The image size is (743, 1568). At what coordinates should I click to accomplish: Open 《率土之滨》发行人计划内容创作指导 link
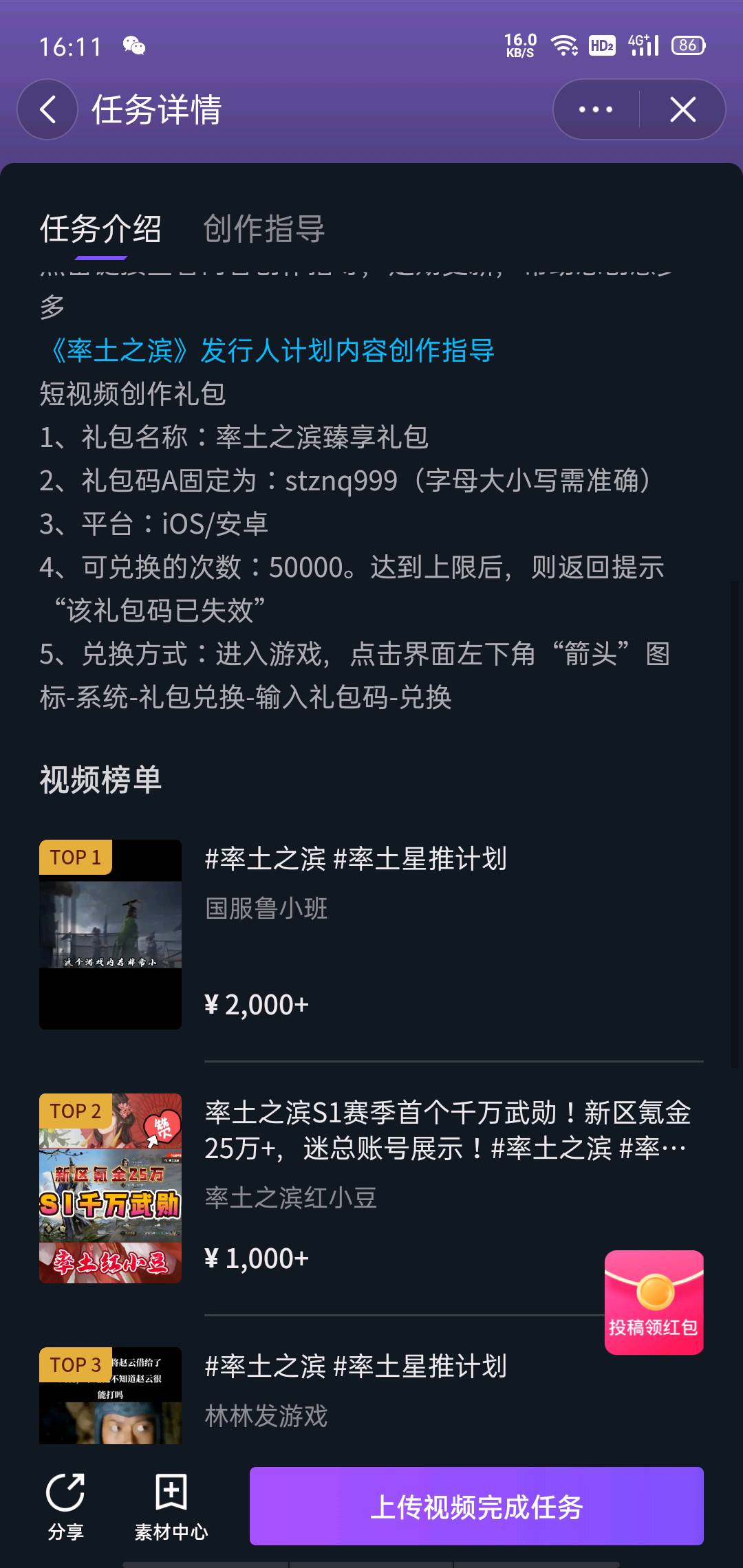(x=272, y=351)
